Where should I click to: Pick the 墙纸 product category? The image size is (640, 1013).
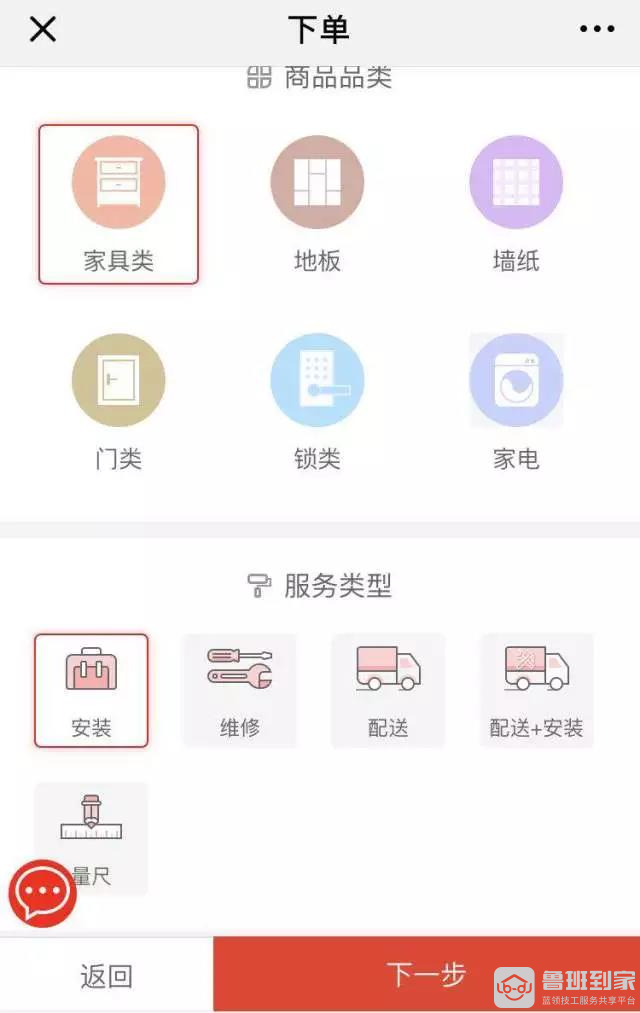[x=516, y=204]
